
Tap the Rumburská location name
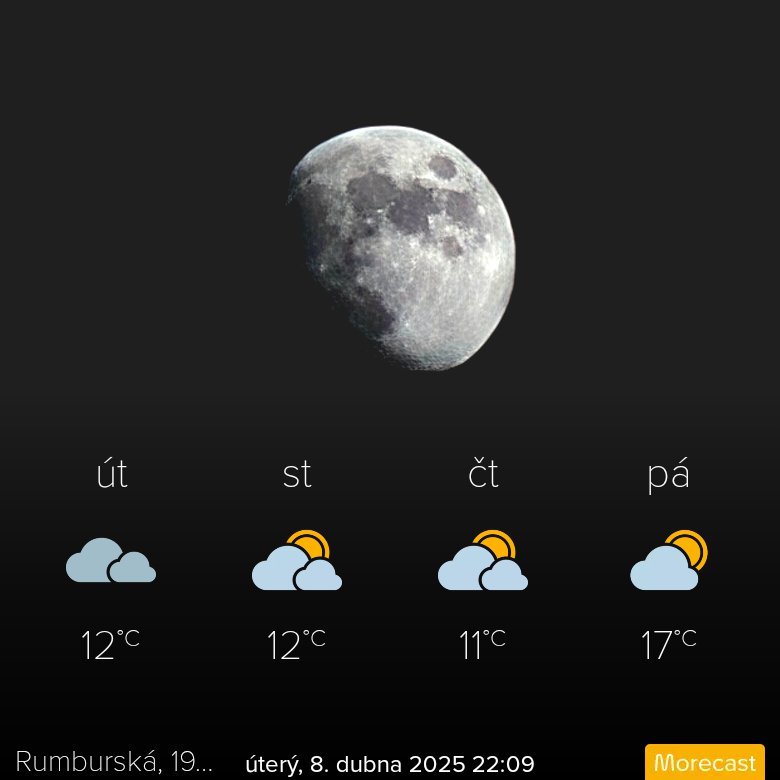click(114, 763)
